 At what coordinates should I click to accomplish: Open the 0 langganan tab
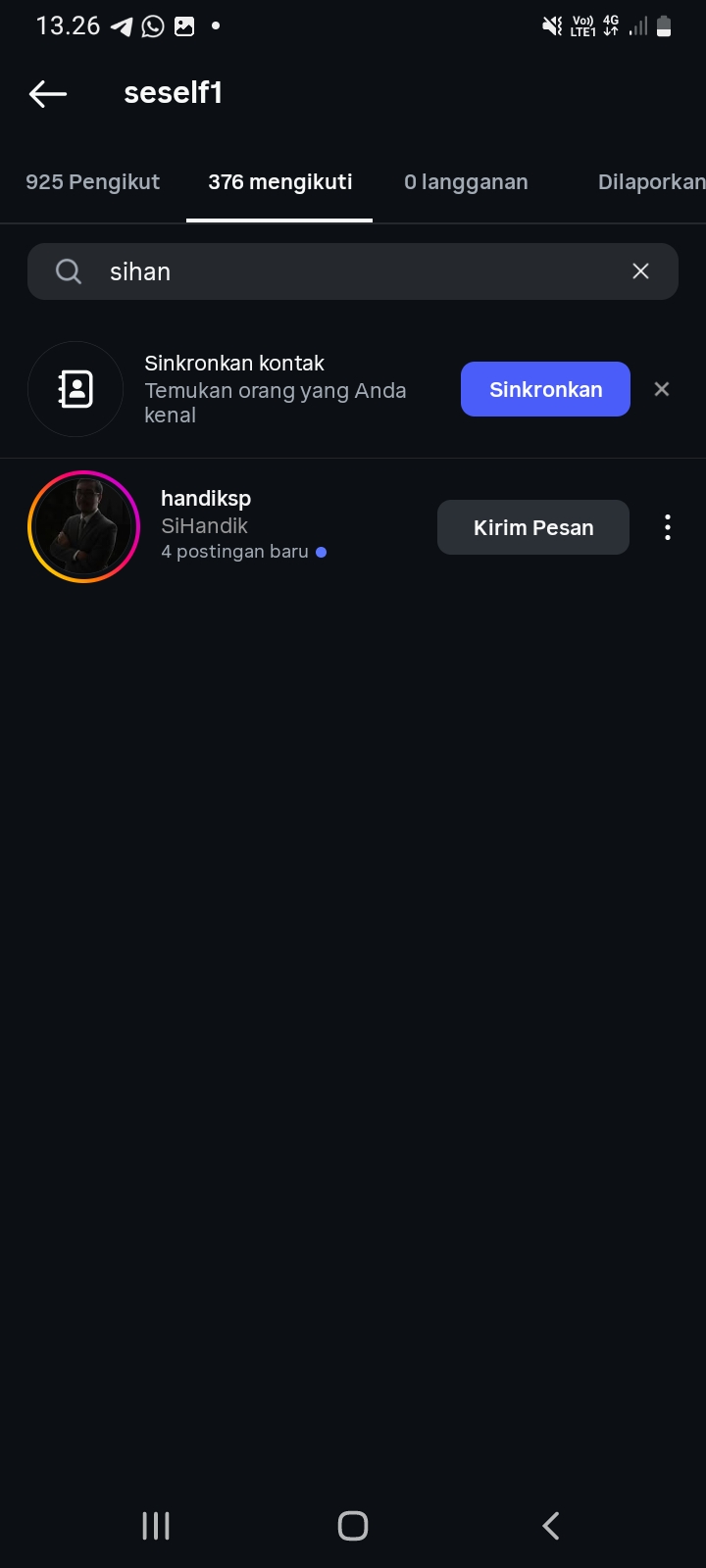[466, 182]
